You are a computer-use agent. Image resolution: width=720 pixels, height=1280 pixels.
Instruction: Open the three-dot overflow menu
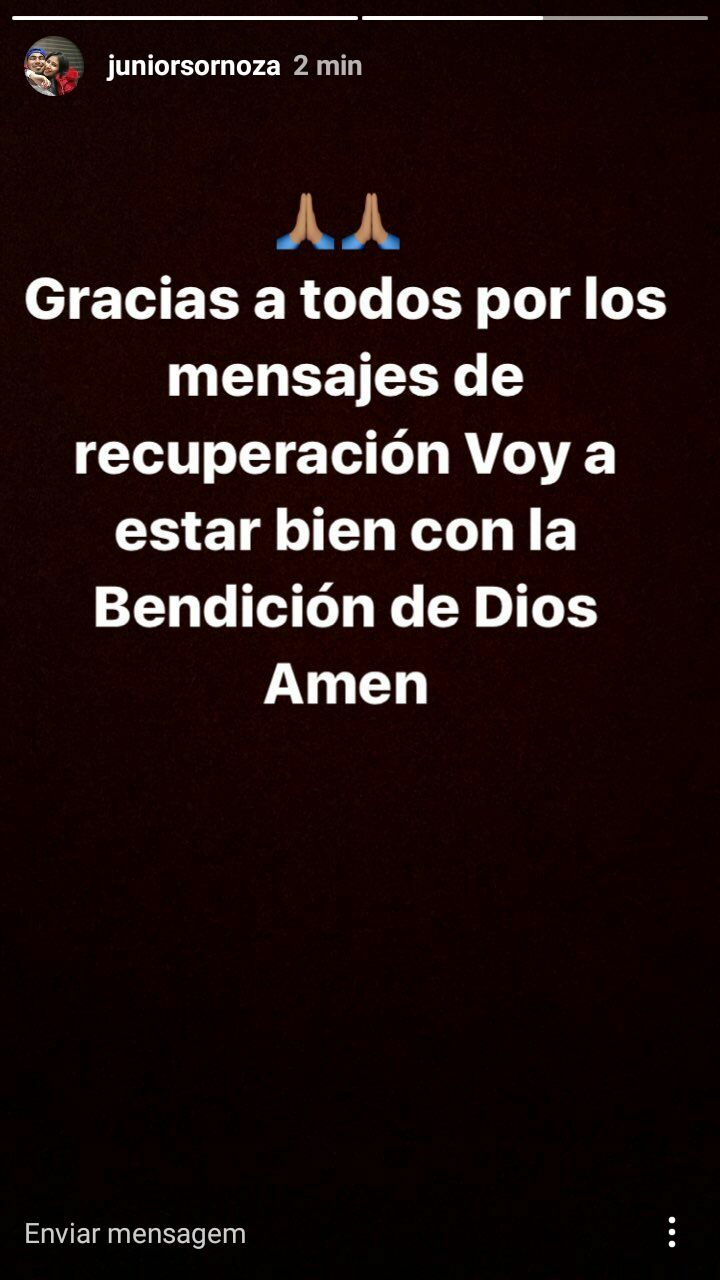point(671,1232)
